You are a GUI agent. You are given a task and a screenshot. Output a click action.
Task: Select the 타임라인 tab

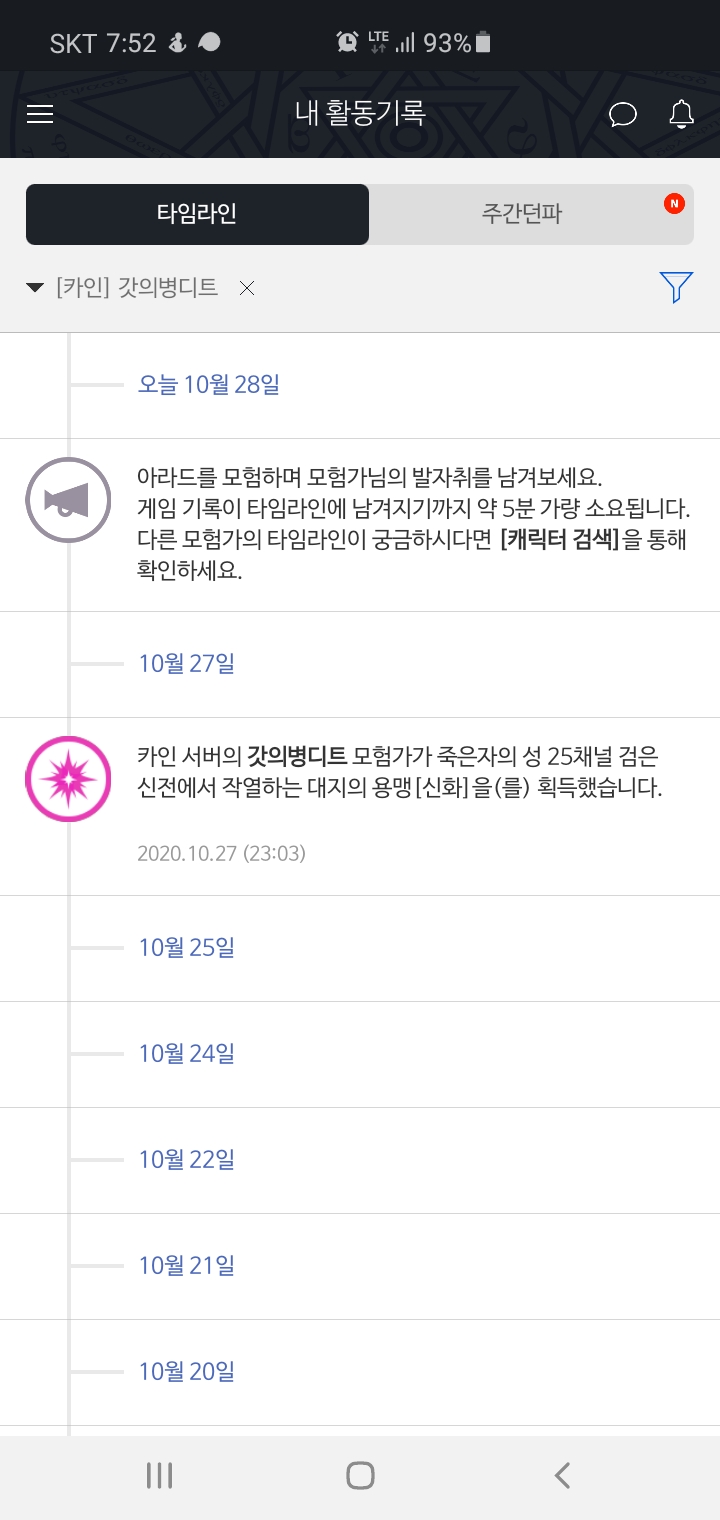[x=197, y=214]
